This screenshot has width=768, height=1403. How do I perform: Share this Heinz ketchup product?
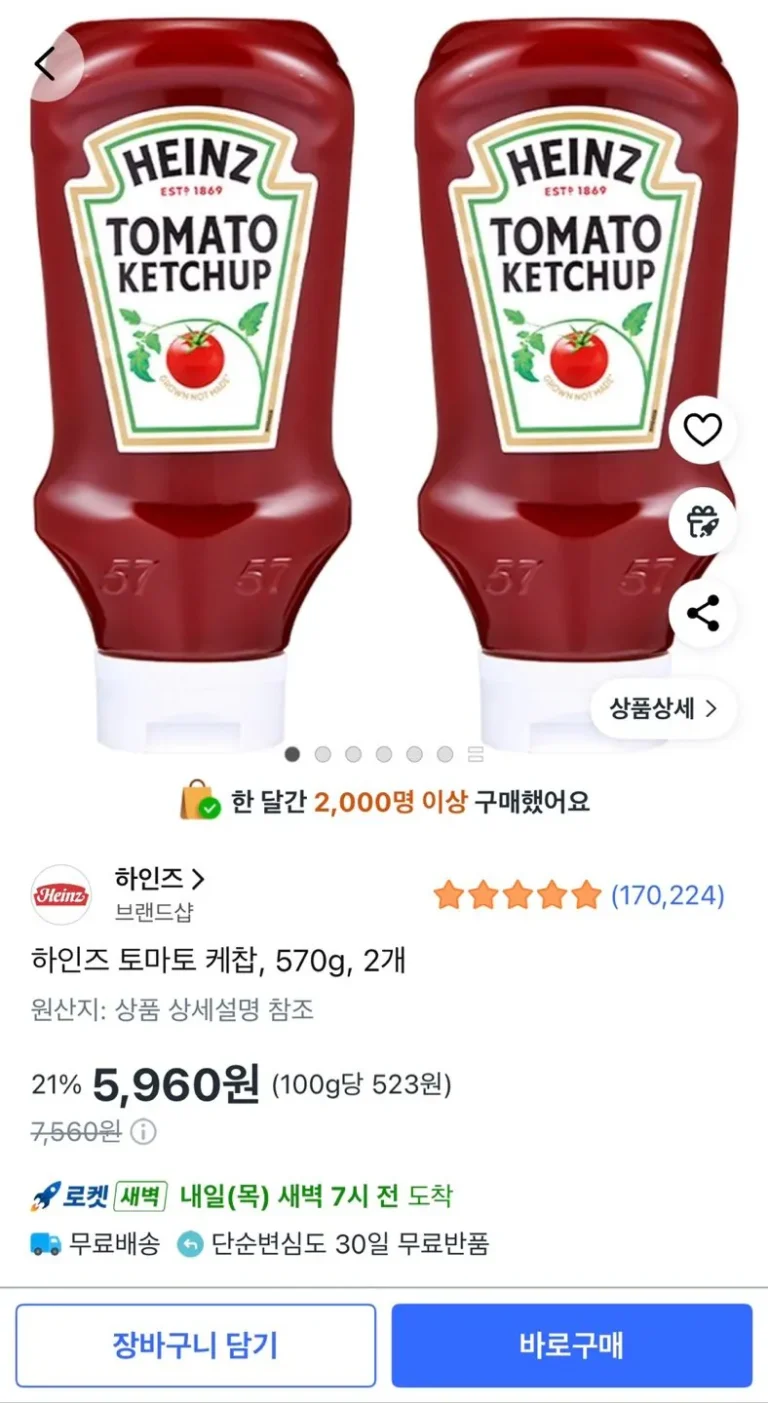click(x=702, y=613)
